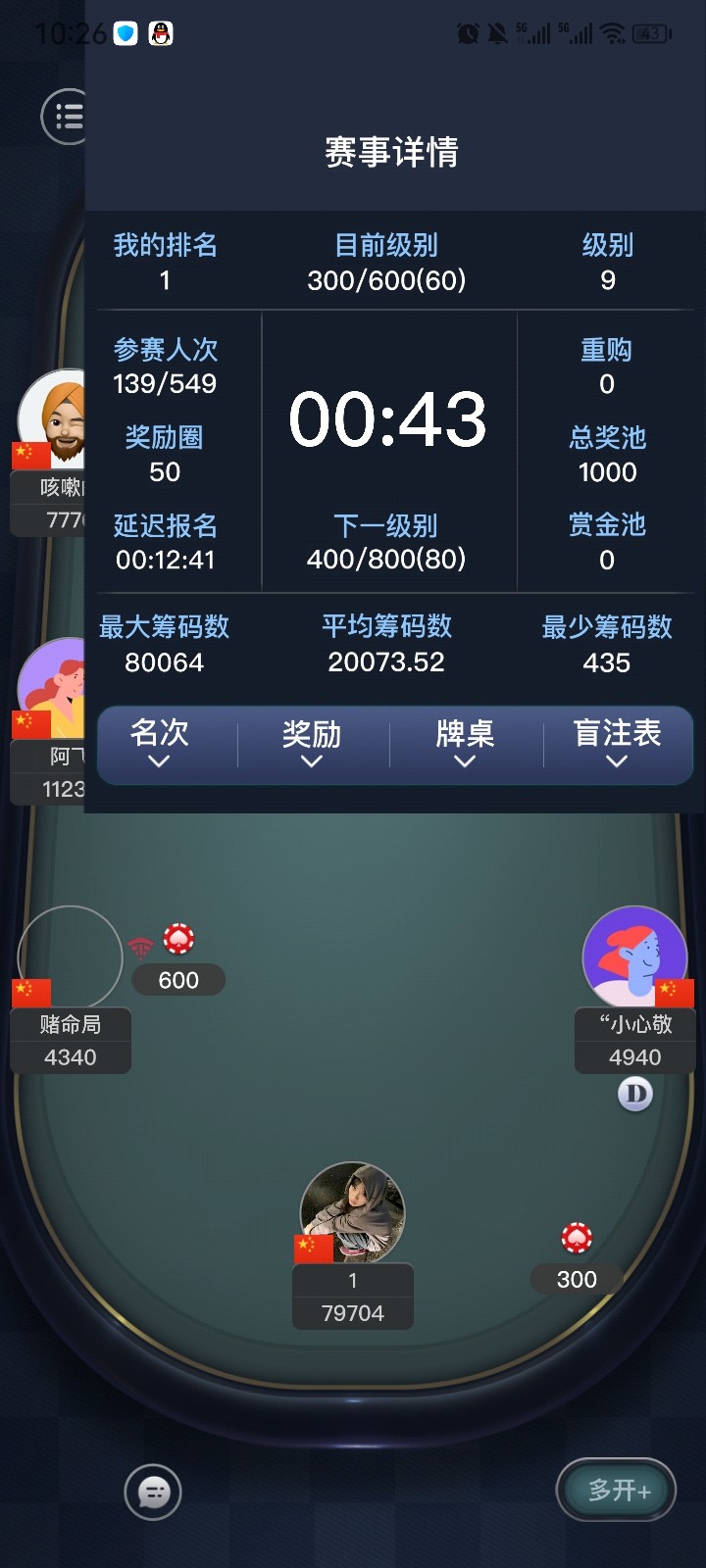View player "小心敬 avatar

634,957
